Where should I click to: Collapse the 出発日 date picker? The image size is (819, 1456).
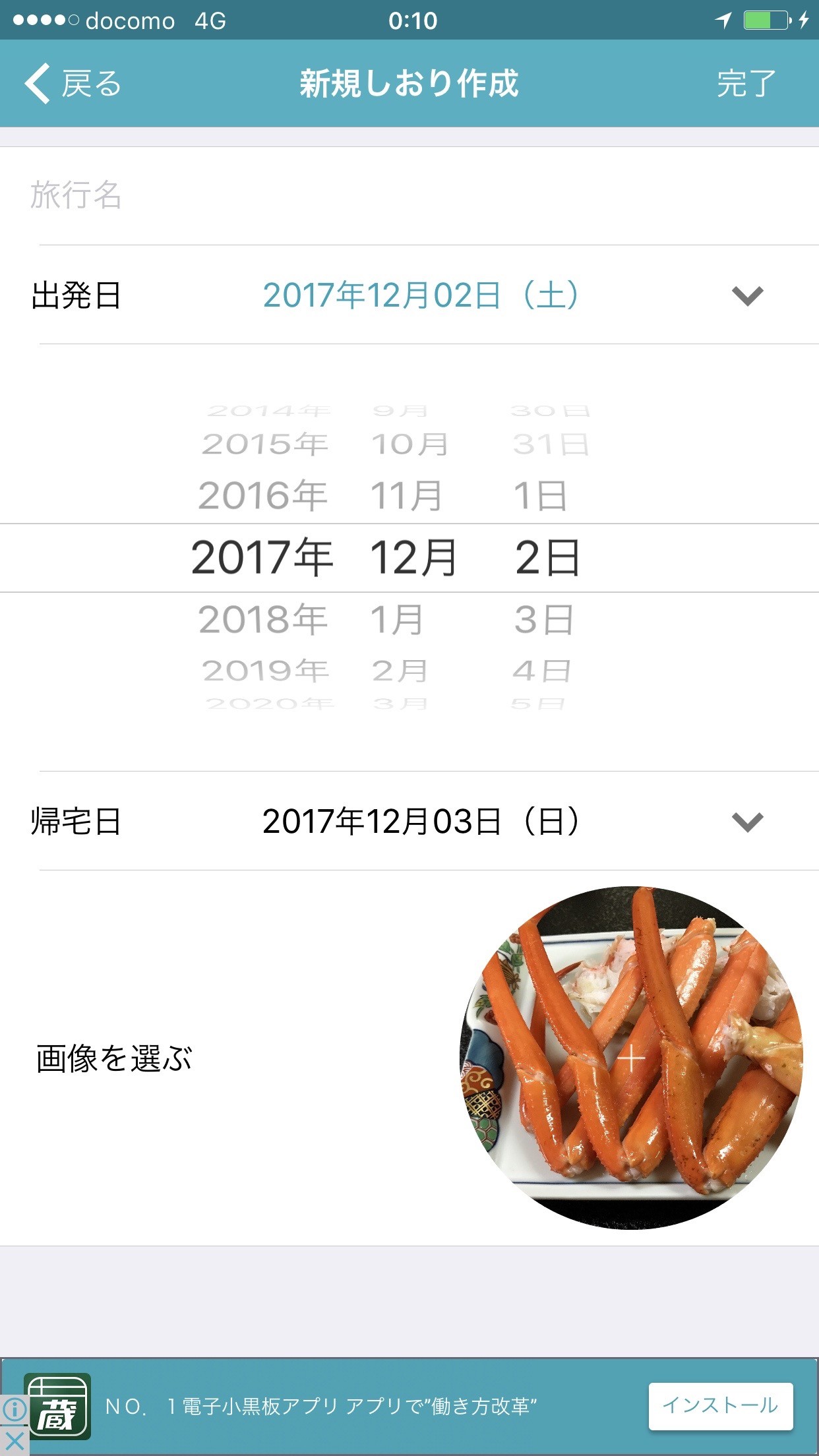pos(747,295)
